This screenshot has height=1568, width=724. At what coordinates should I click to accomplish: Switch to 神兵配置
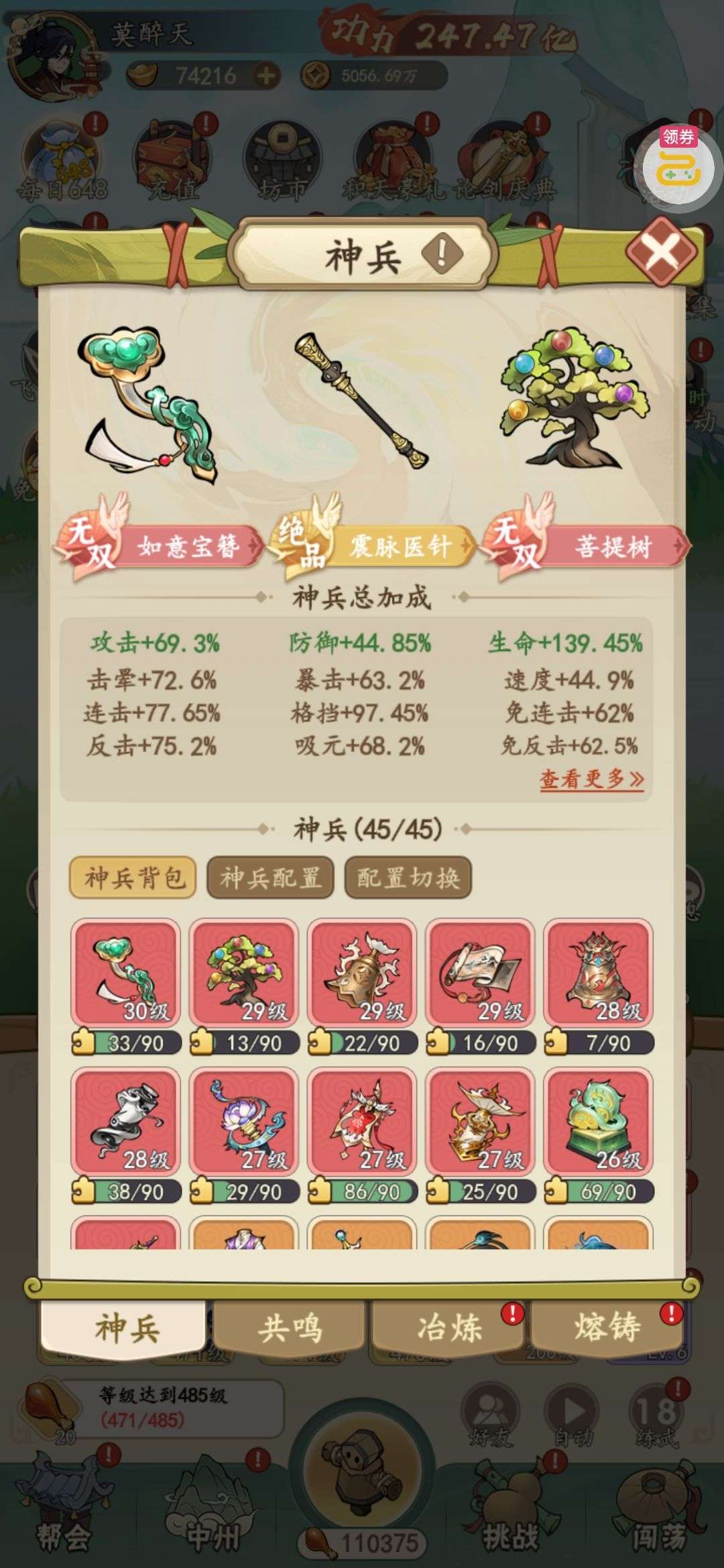pos(271,877)
